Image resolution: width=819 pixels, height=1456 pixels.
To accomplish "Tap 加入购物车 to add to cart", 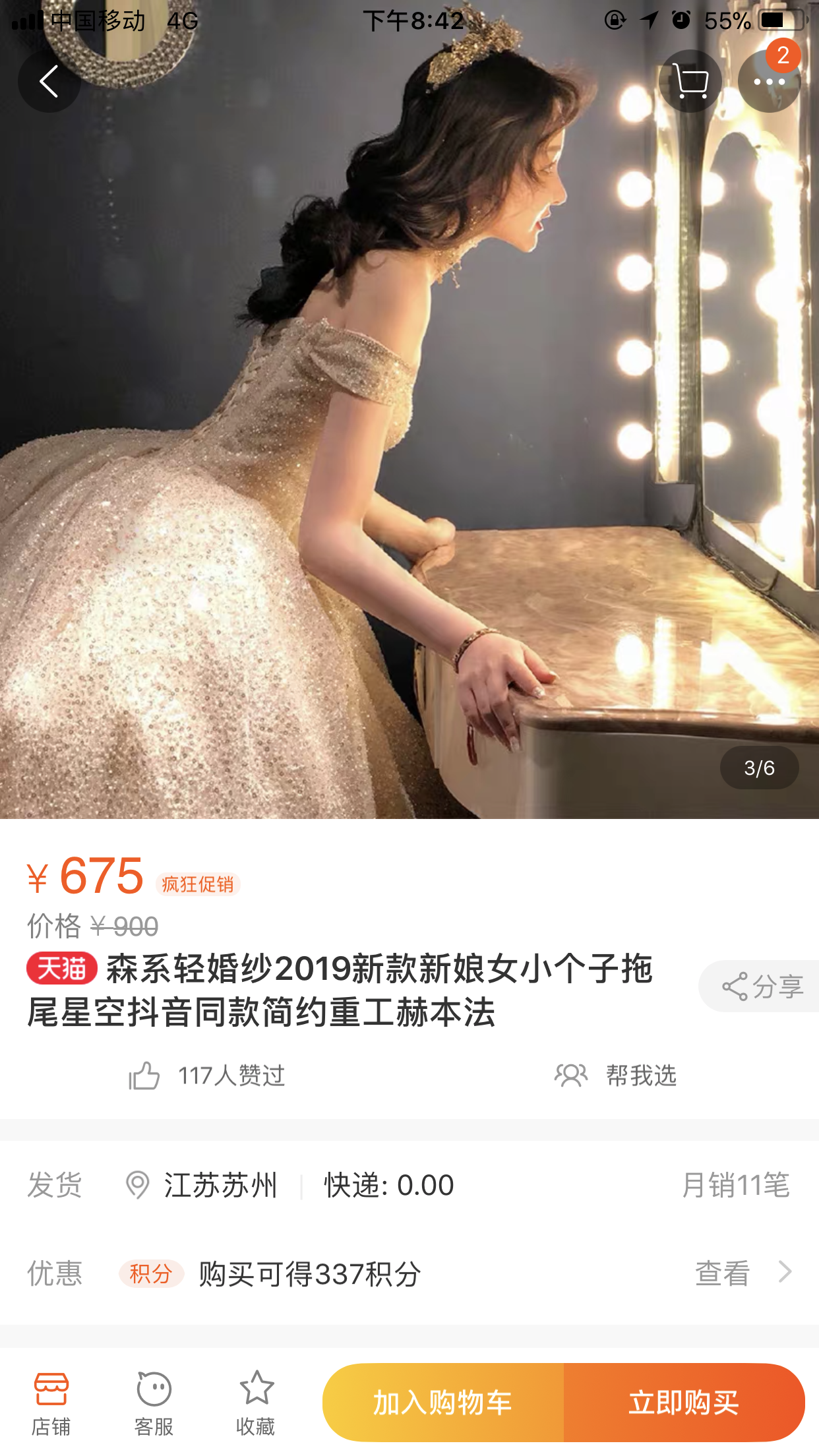I will [443, 1403].
